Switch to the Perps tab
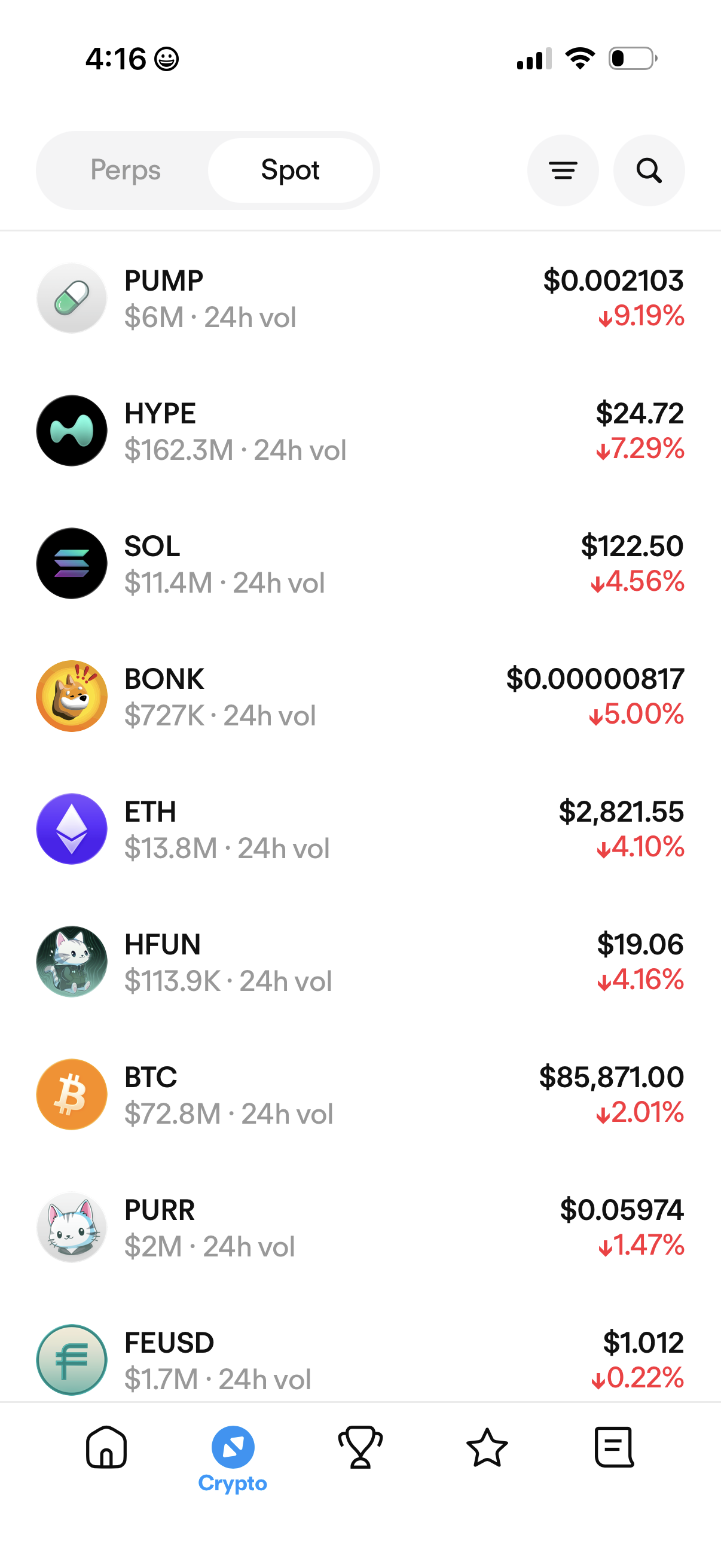721x1568 pixels. [126, 170]
